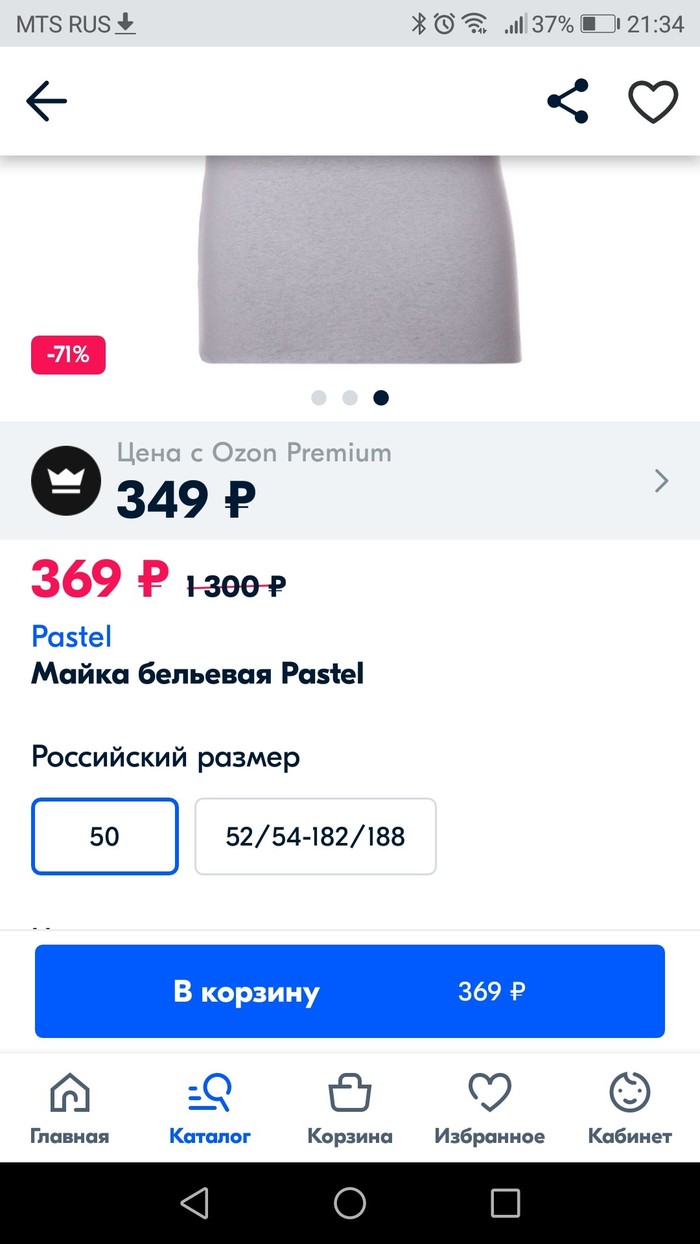Add item to cart with В корзину
The width and height of the screenshot is (700, 1244).
tap(350, 991)
